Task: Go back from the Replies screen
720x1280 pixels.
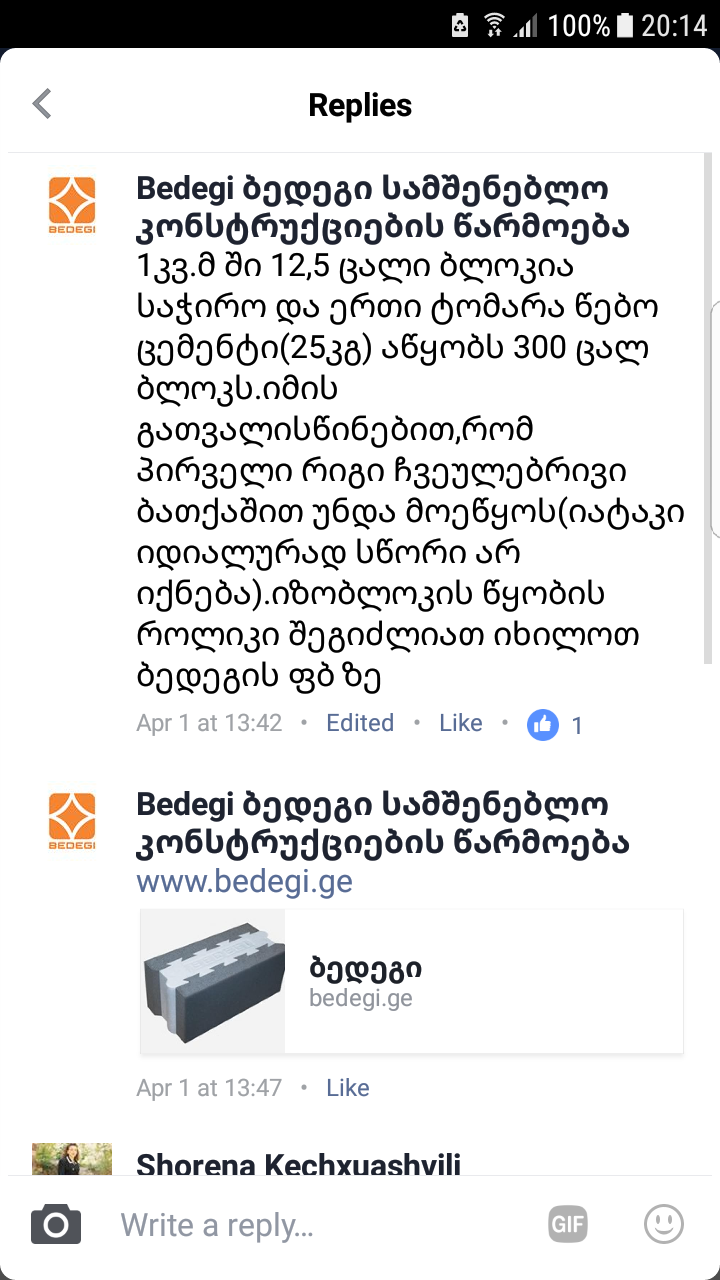Action: click(x=42, y=104)
